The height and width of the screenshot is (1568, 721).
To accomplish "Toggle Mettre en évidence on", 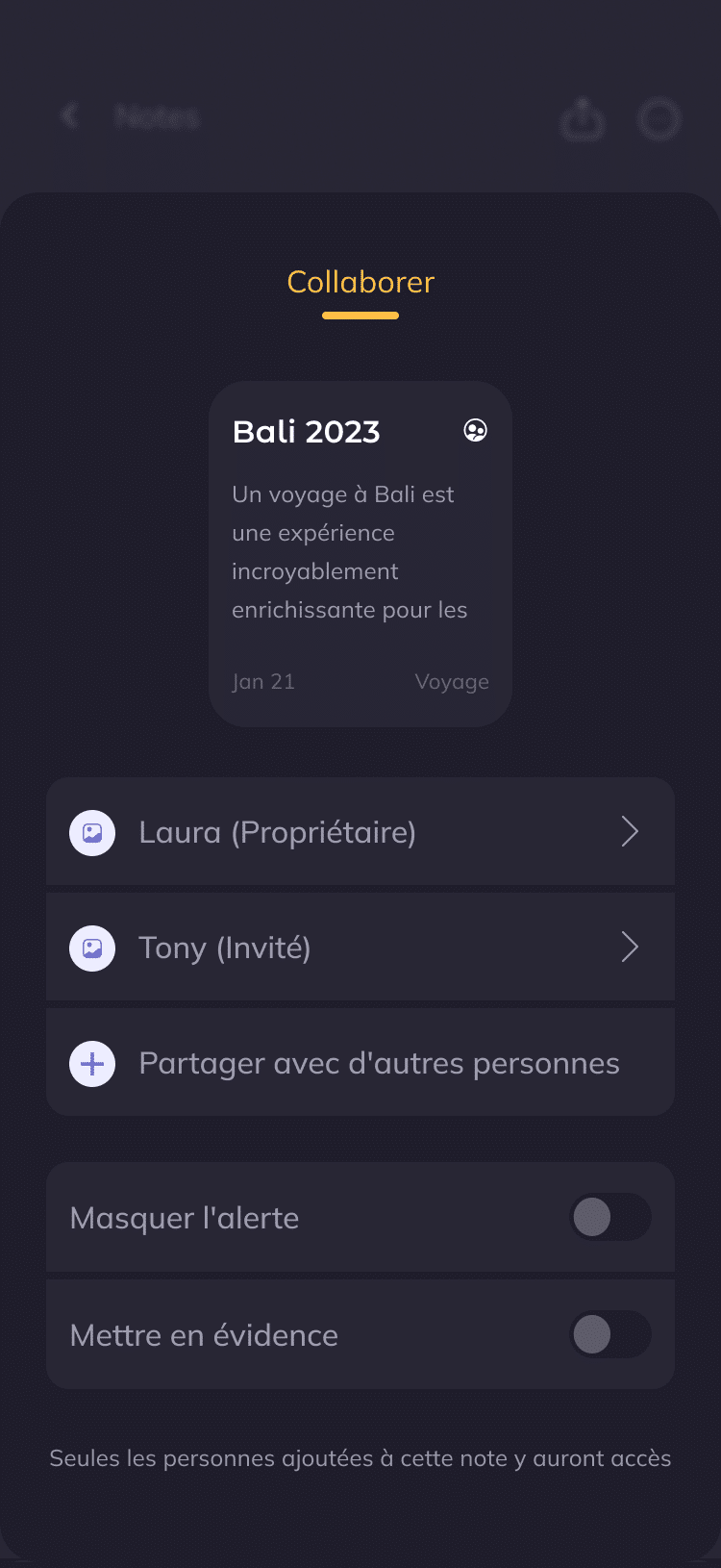I will [609, 1335].
